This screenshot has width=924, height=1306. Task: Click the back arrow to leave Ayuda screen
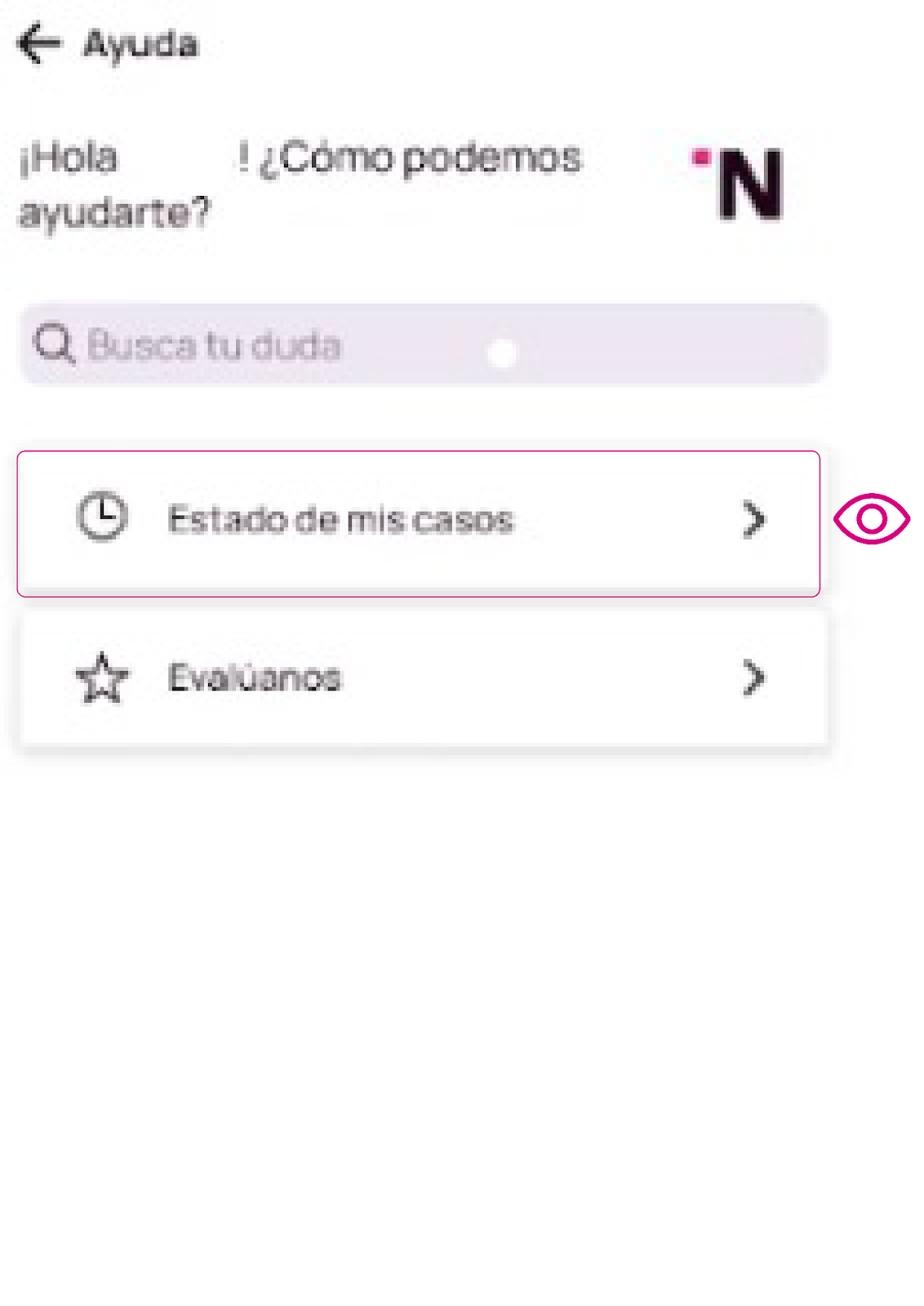pyautogui.click(x=38, y=44)
